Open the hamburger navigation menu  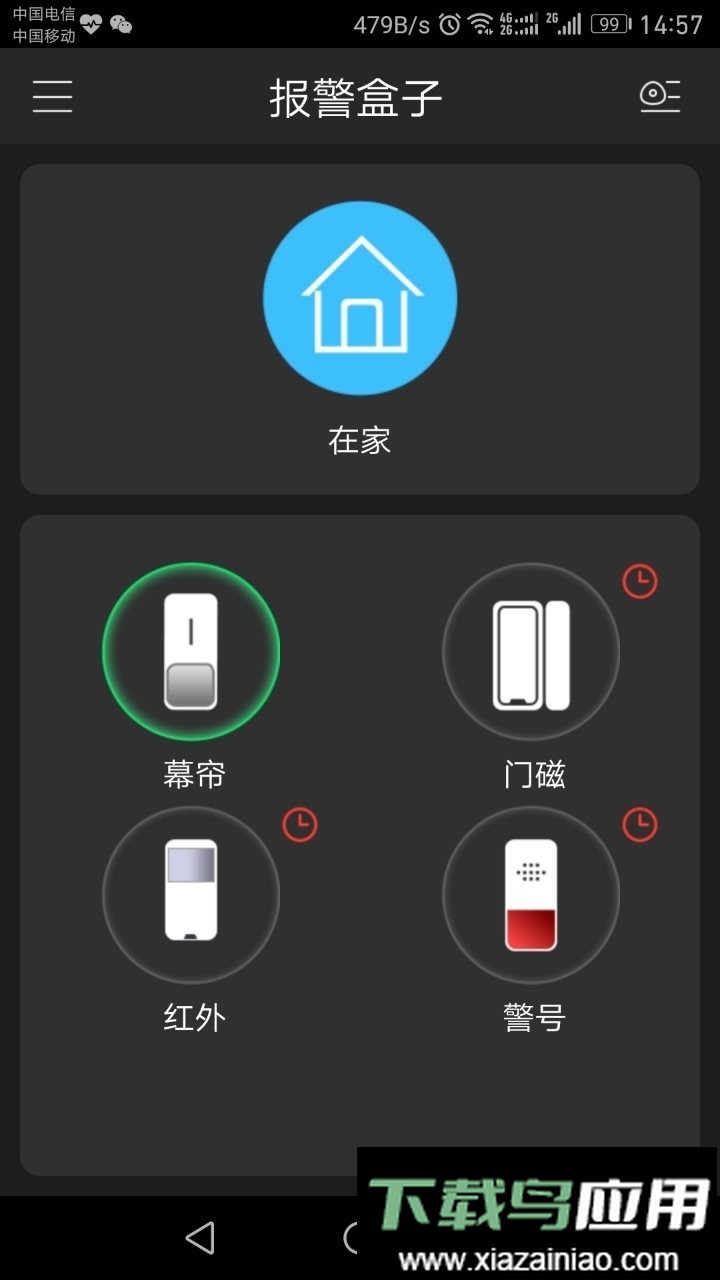pyautogui.click(x=52, y=97)
